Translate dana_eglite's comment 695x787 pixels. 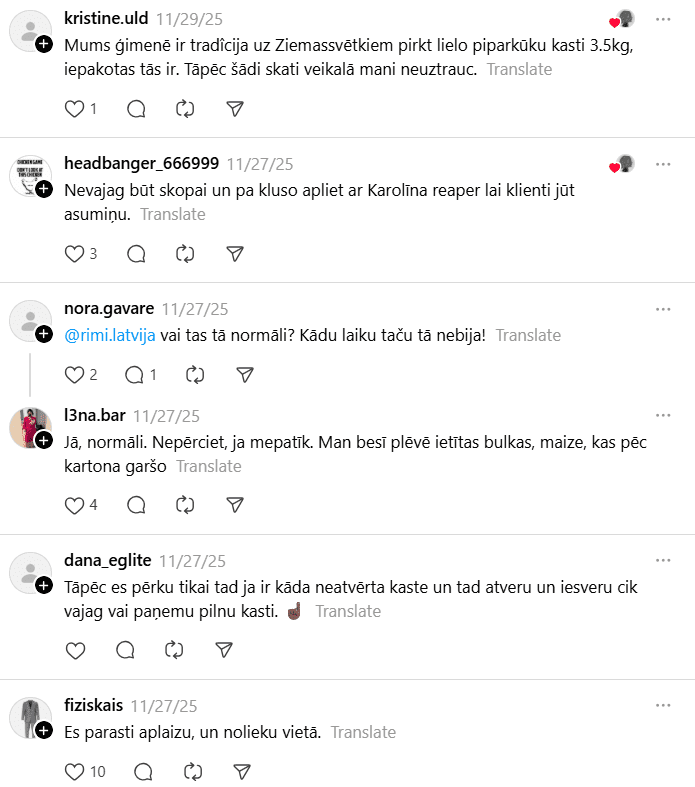pos(348,611)
